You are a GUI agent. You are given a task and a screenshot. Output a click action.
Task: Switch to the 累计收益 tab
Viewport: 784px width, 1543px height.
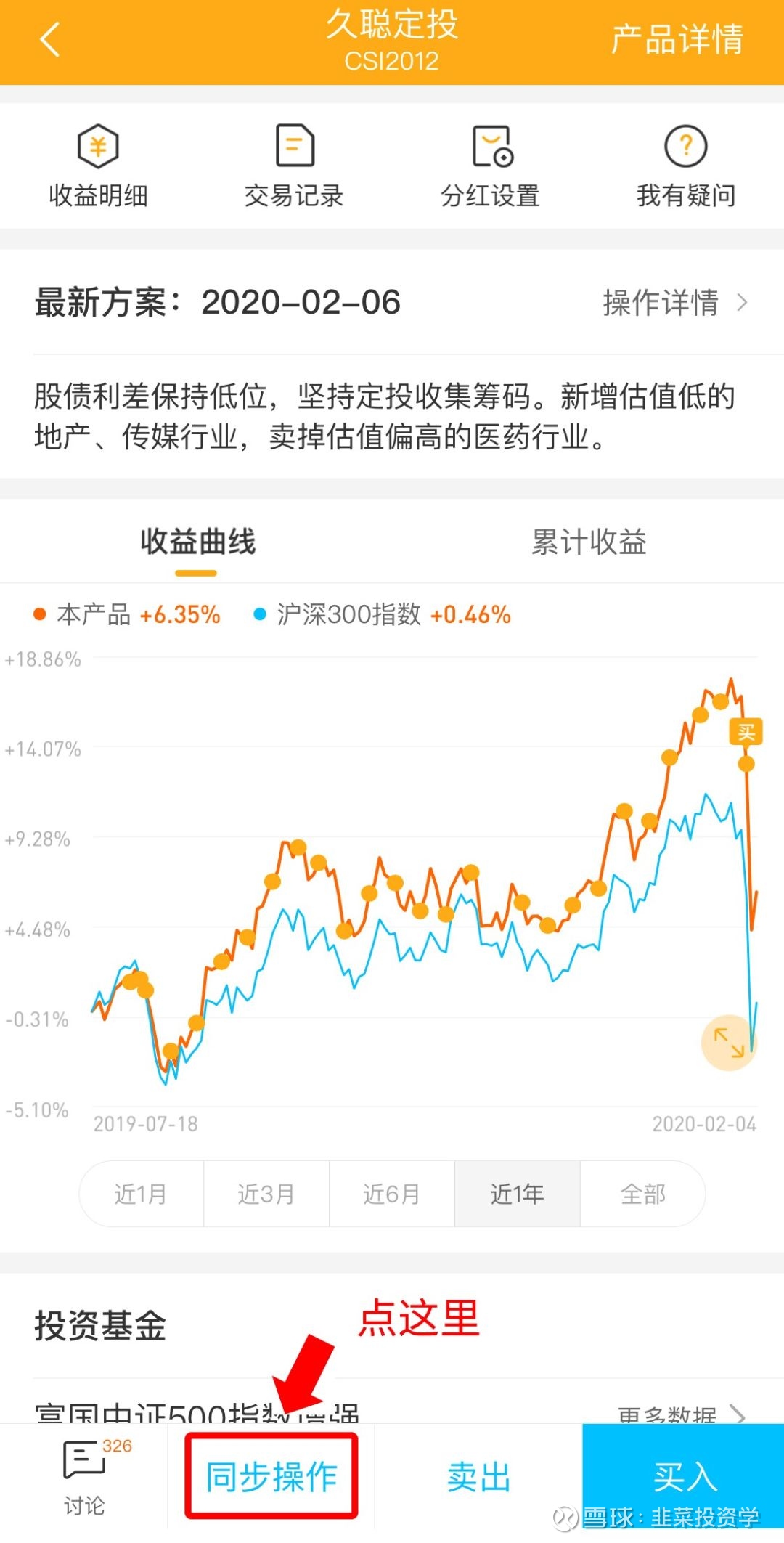(x=589, y=541)
